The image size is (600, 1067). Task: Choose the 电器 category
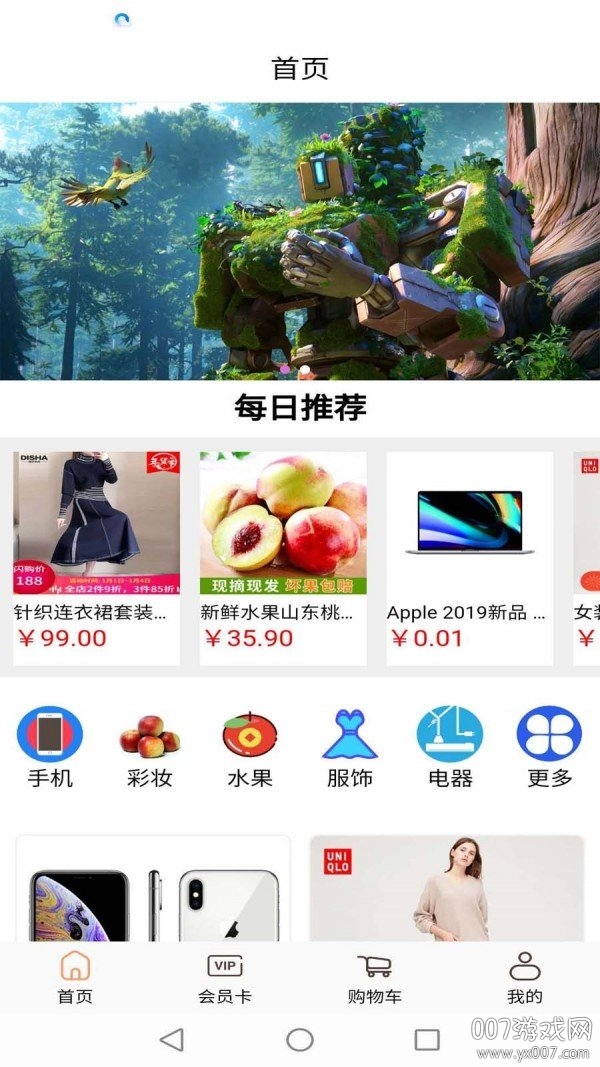pyautogui.click(x=449, y=746)
